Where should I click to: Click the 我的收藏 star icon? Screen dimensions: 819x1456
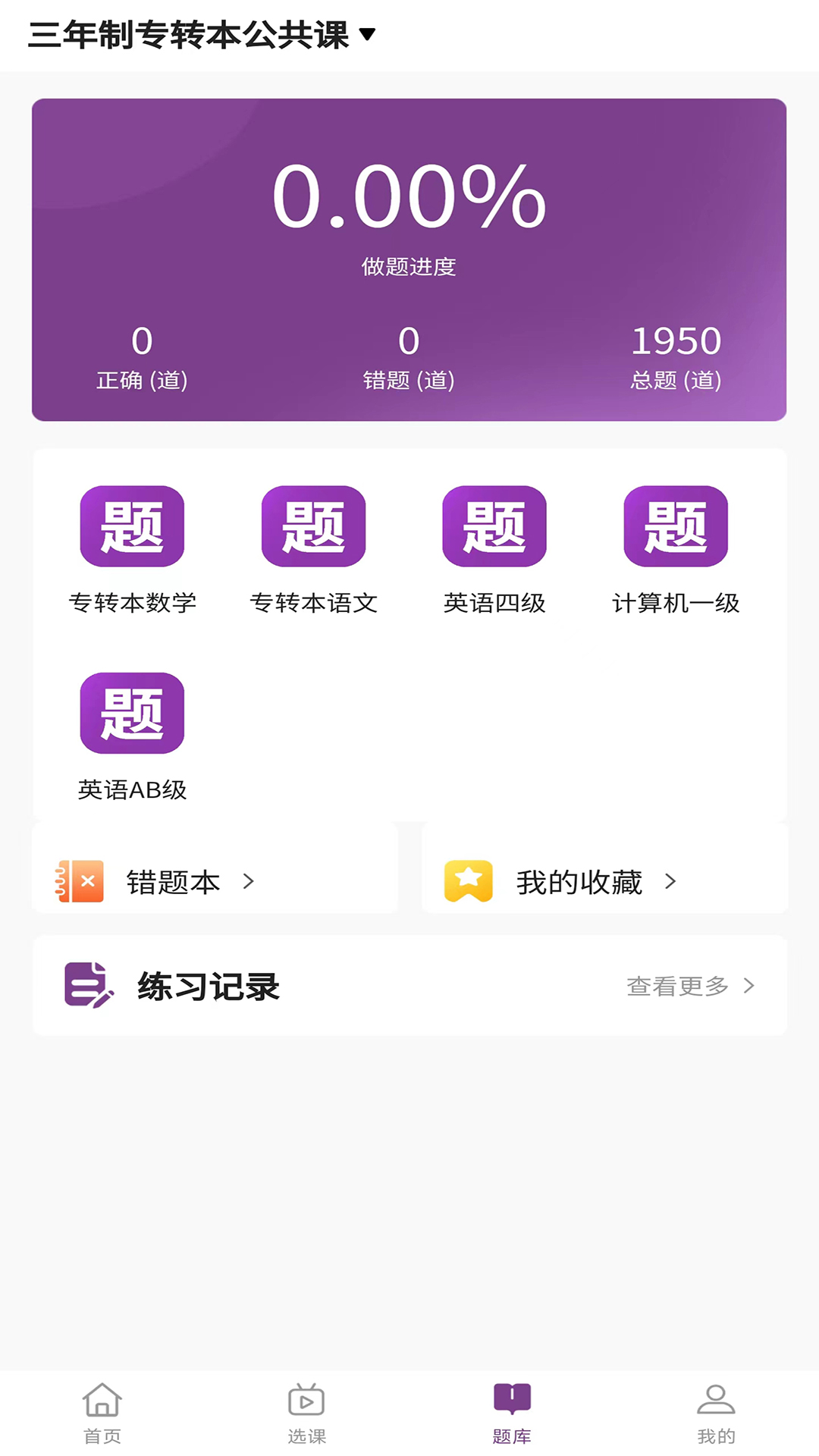tap(469, 880)
